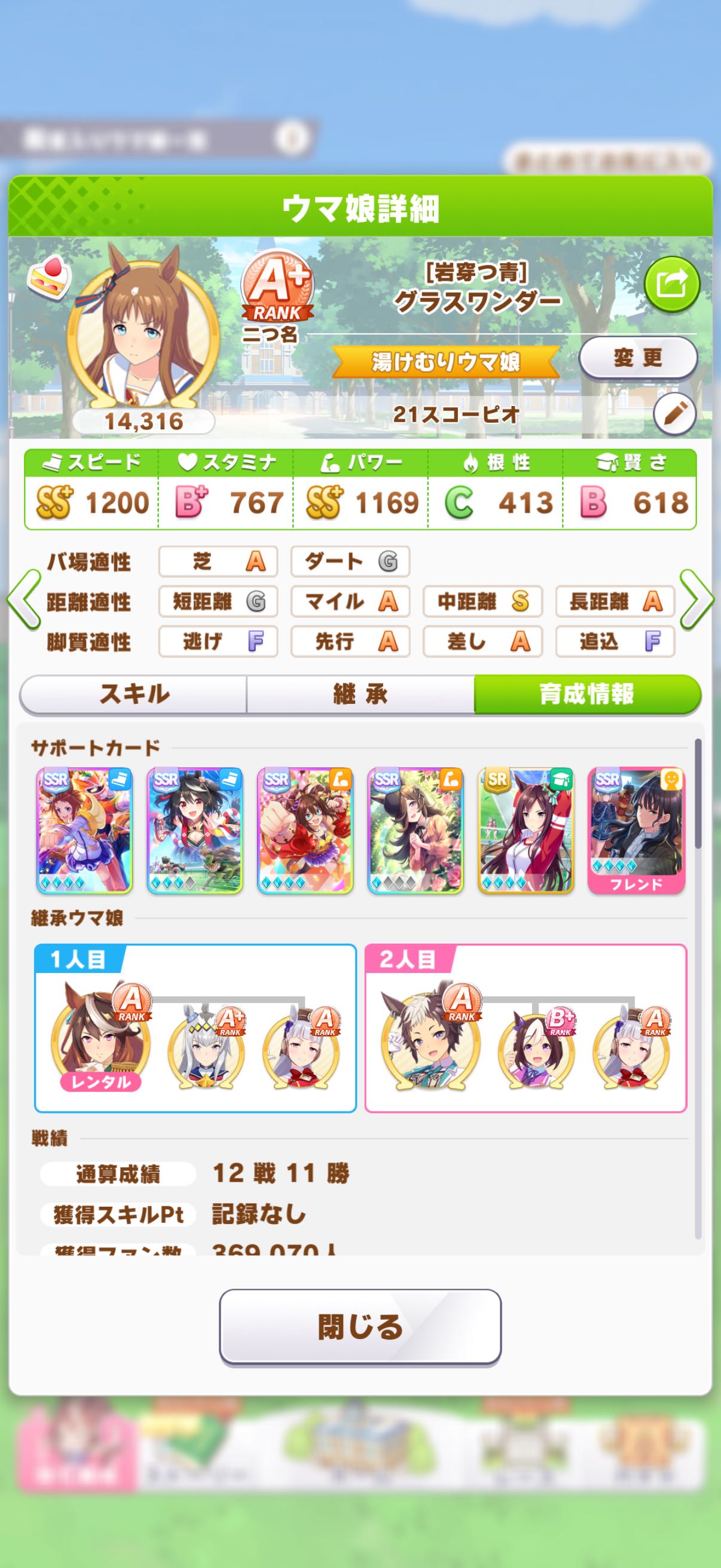Open the first SSR speed support card

[x=84, y=830]
